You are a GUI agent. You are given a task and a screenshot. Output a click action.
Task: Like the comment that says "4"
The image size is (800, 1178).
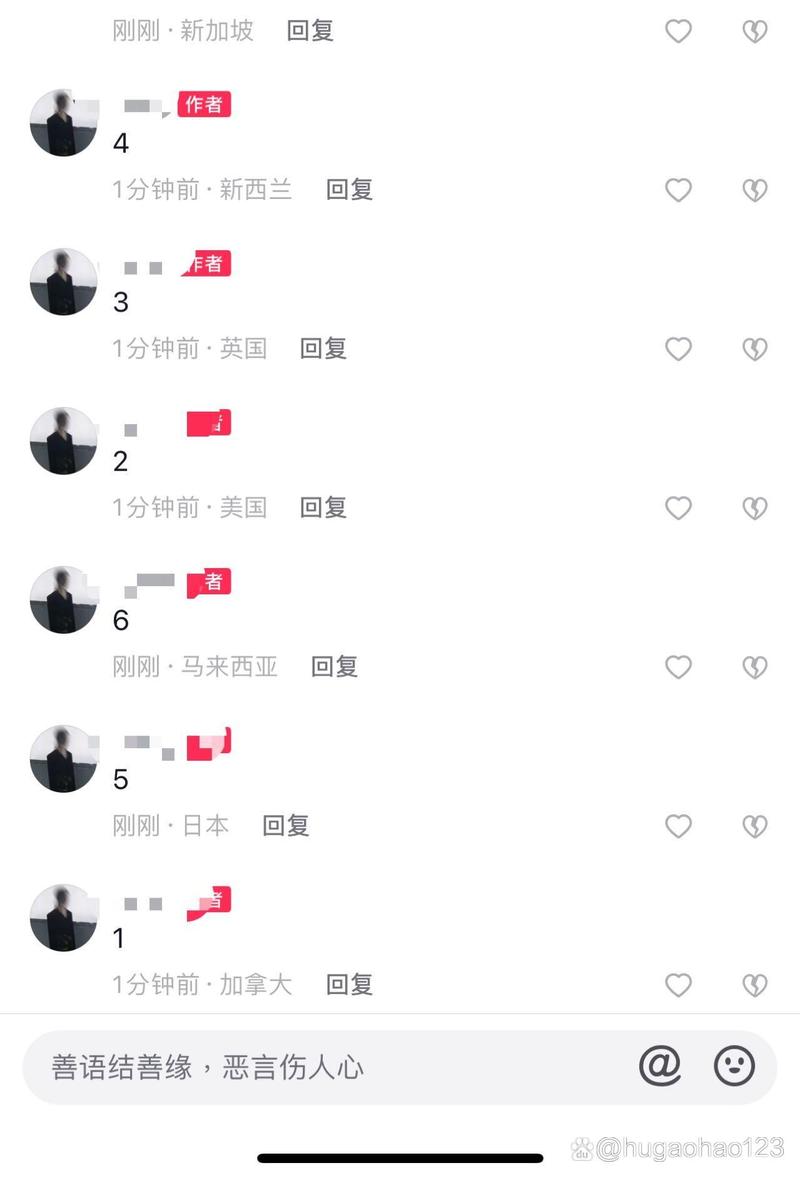[x=678, y=190]
